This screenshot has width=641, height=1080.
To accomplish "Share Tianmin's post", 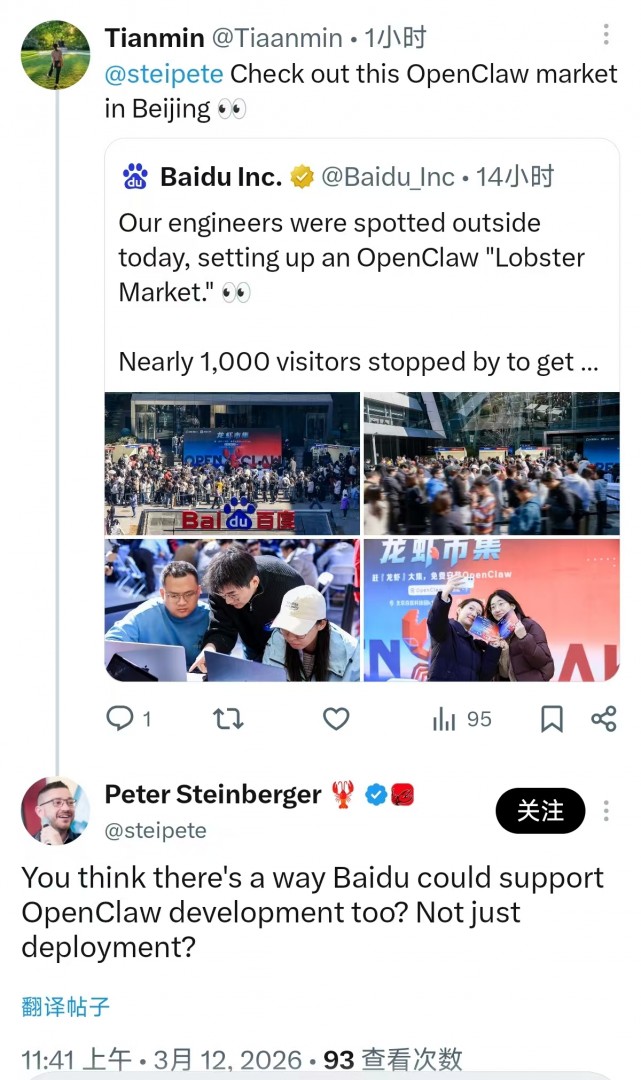I will click(603, 718).
